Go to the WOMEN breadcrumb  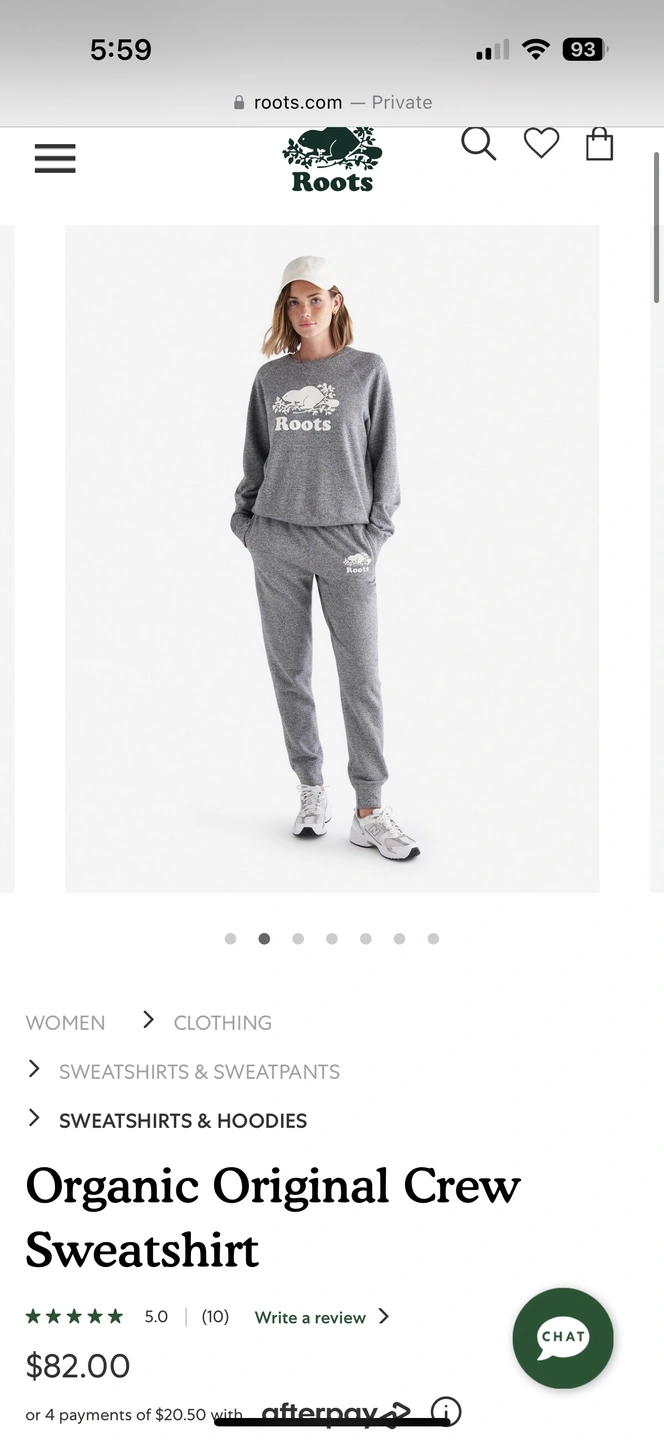point(65,1023)
